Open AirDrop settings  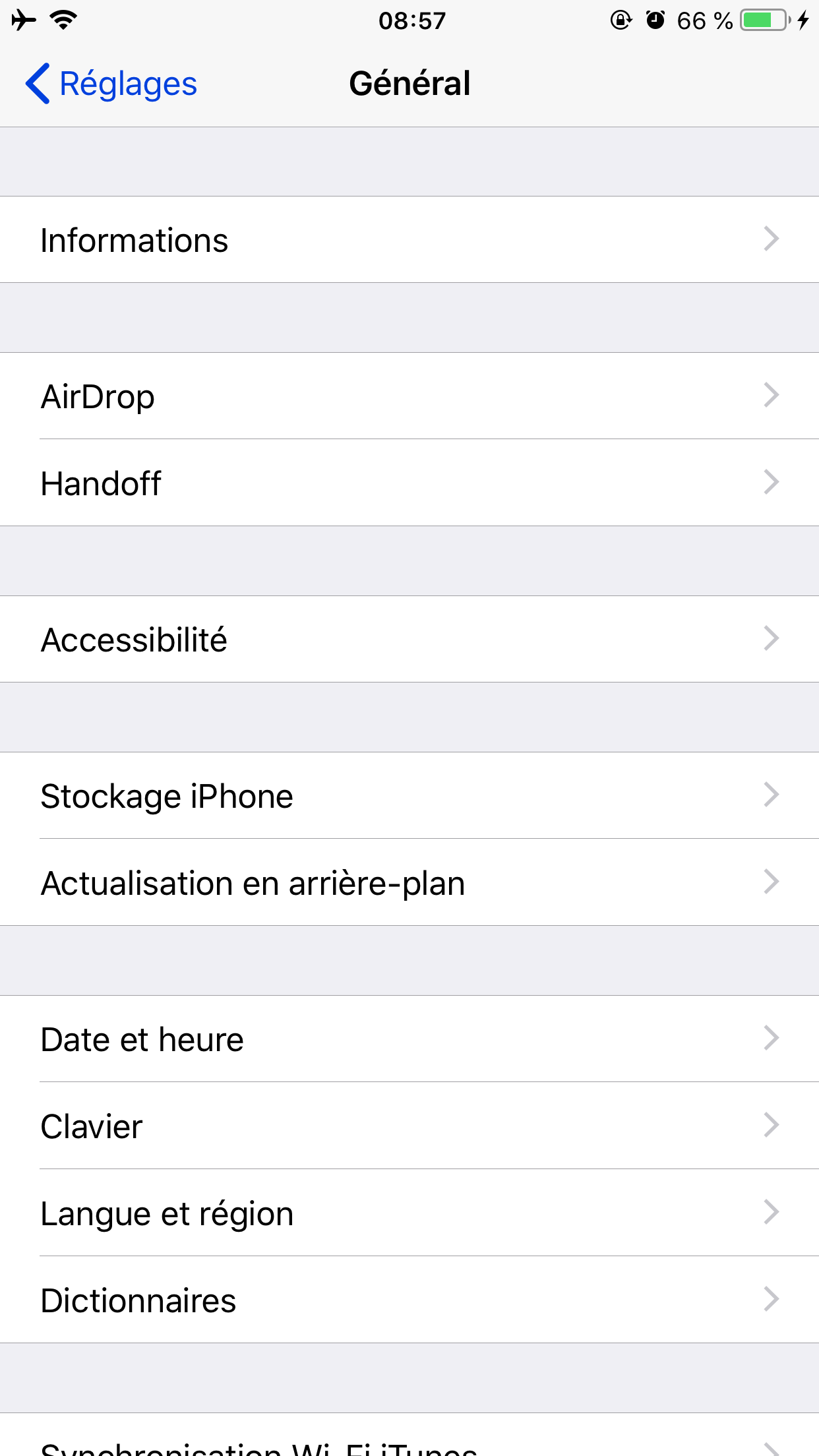pyautogui.click(x=409, y=396)
